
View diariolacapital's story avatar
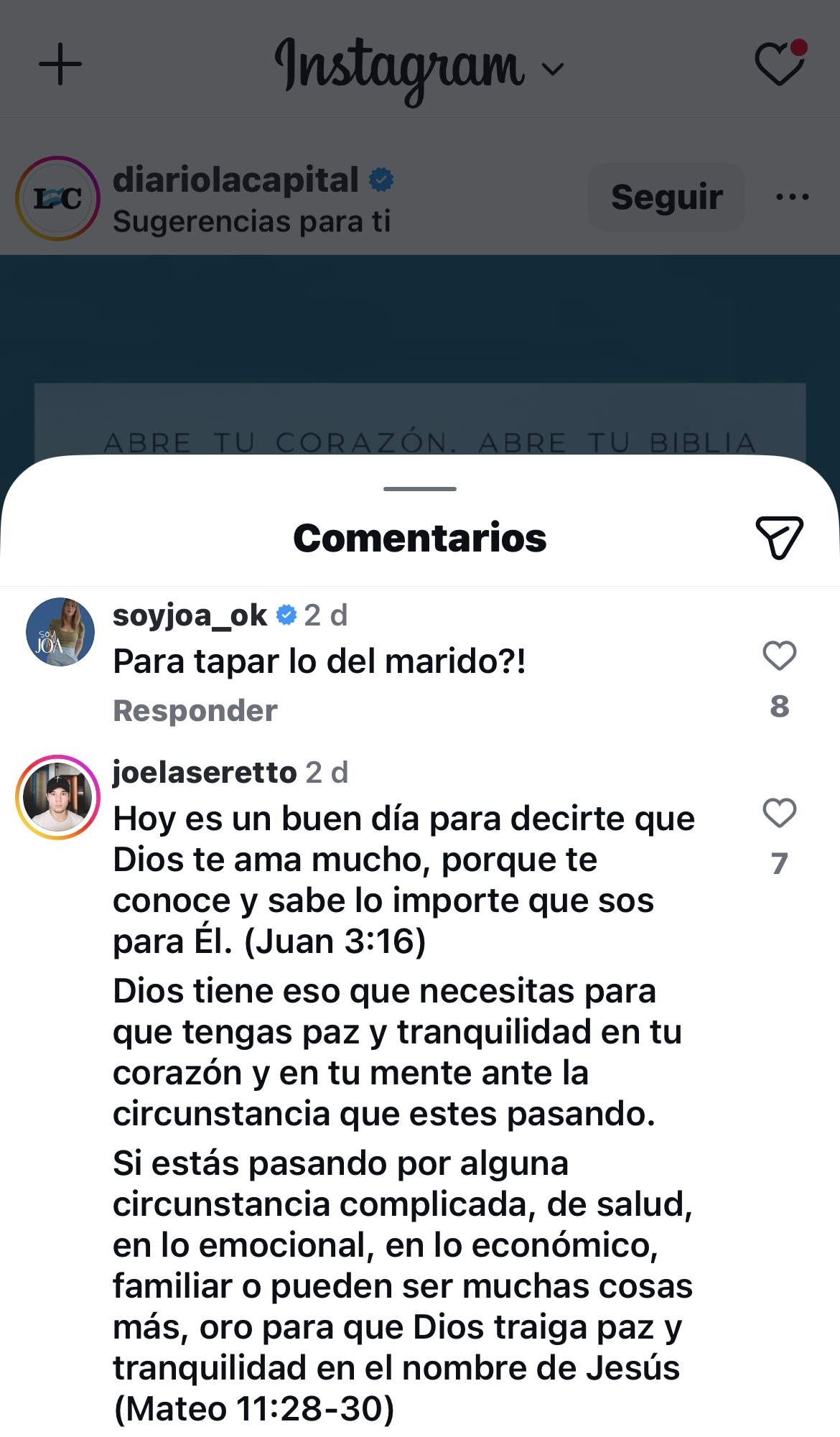pyautogui.click(x=58, y=198)
